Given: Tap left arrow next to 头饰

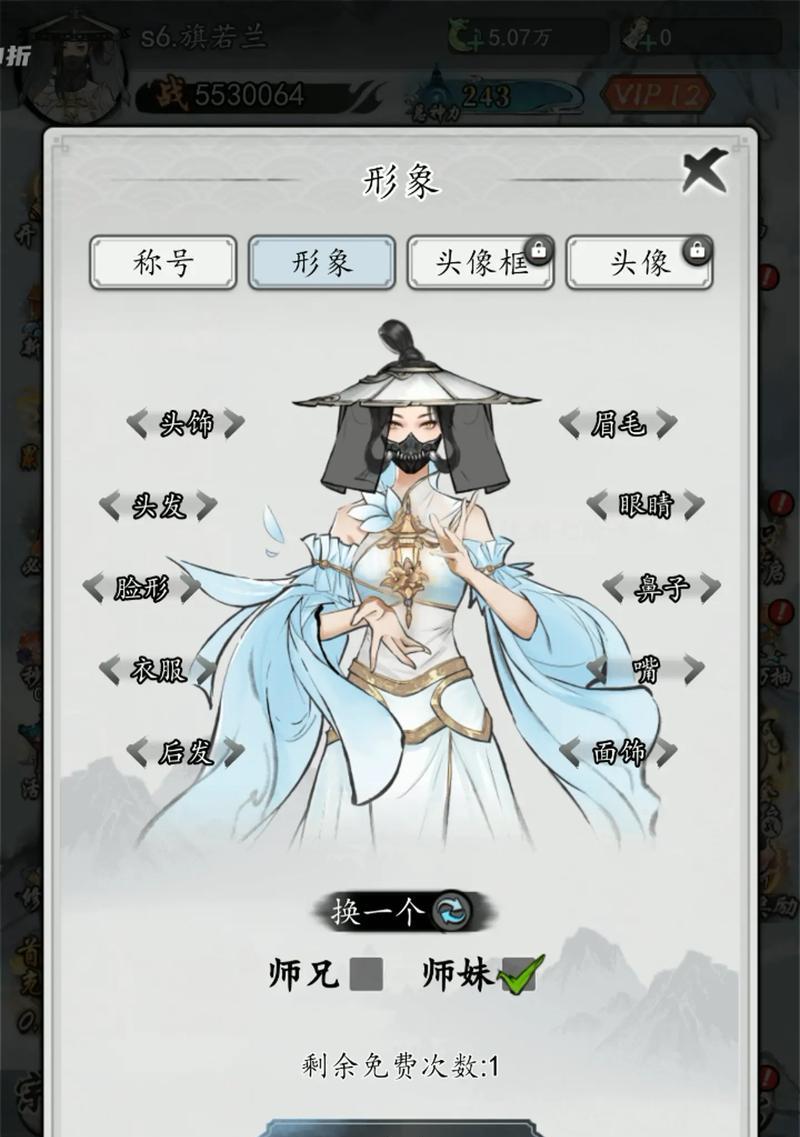Looking at the screenshot, I should [x=137, y=424].
